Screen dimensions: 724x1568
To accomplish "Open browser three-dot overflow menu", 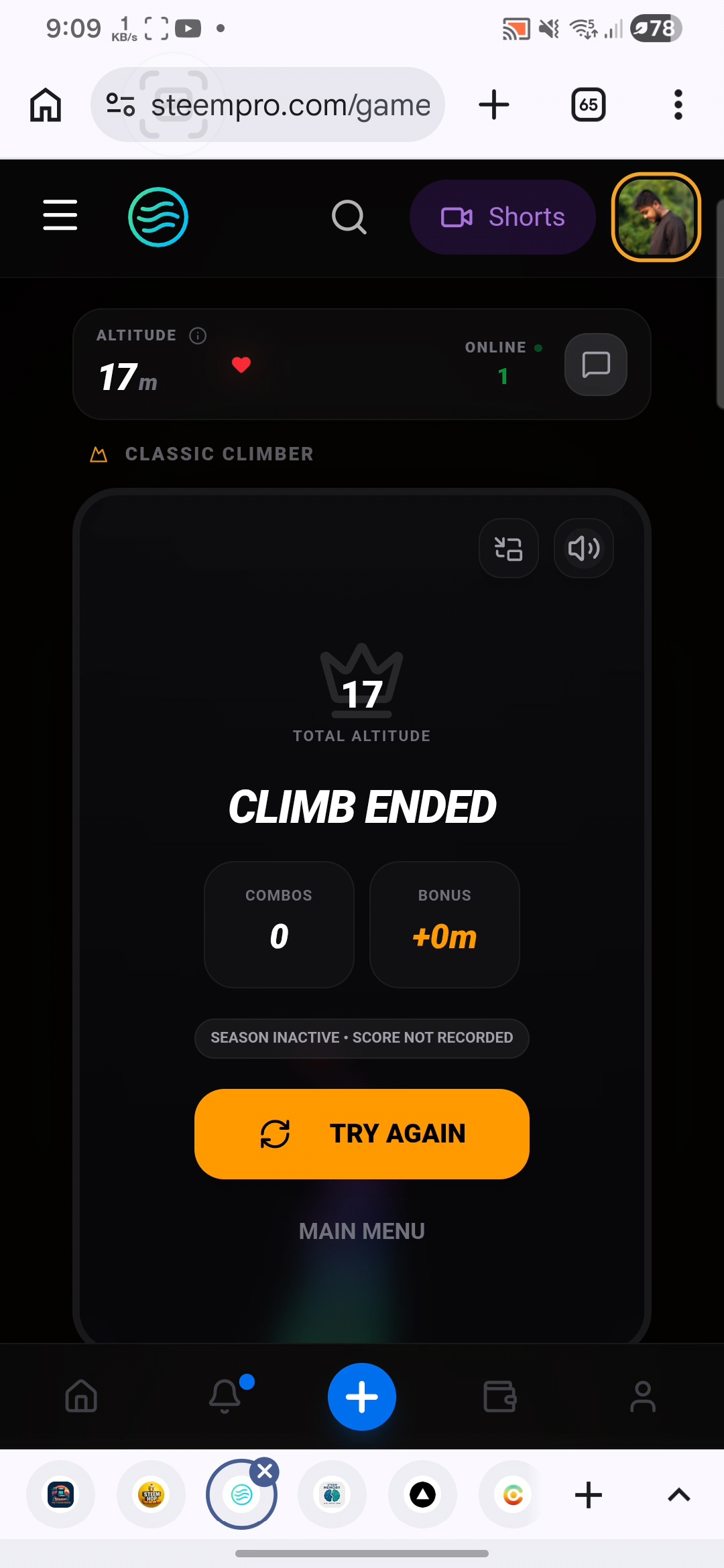I will click(x=678, y=105).
